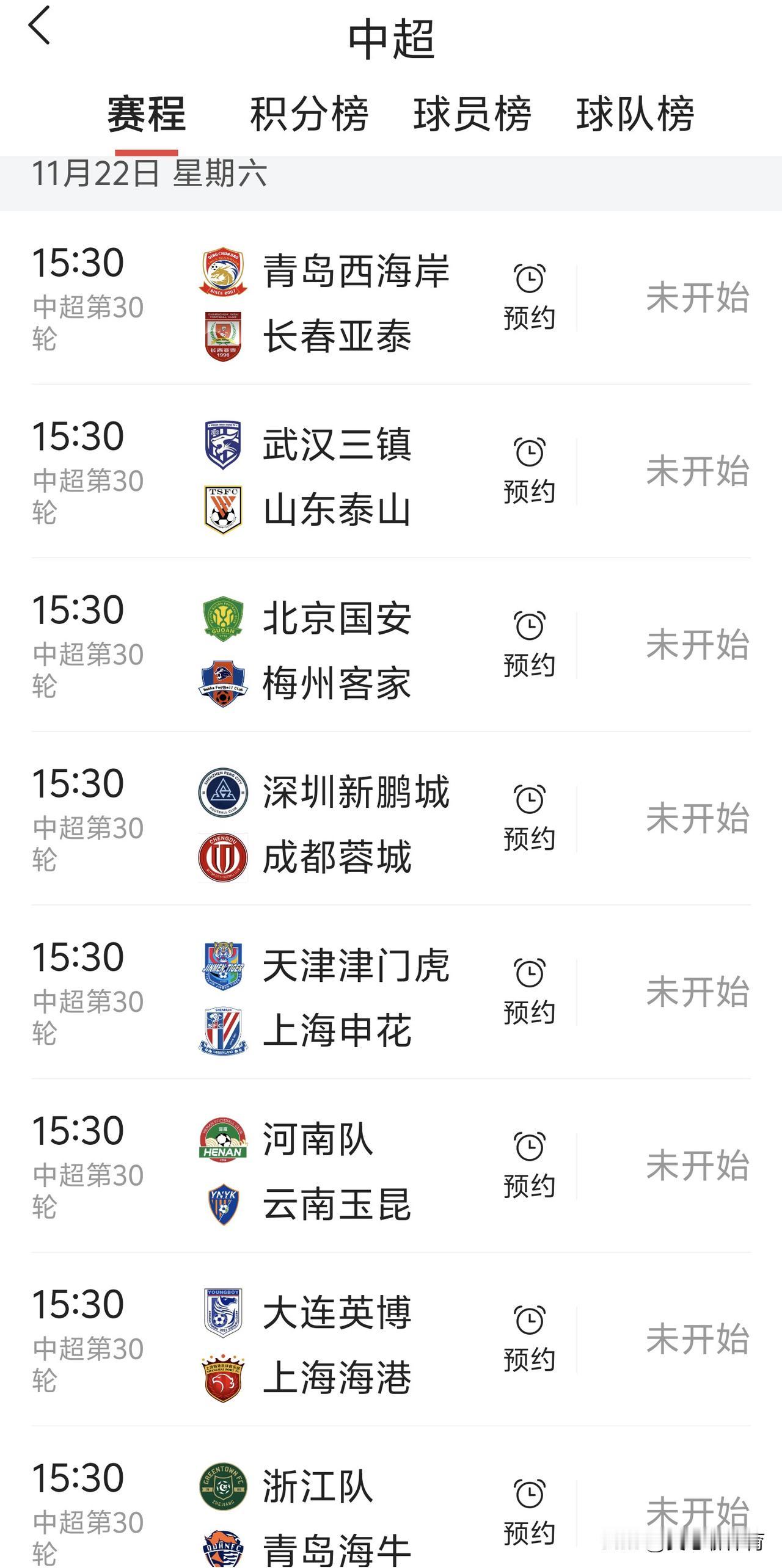Select the 赛程 tab
Image resolution: width=782 pixels, height=1568 pixels.
(147, 114)
